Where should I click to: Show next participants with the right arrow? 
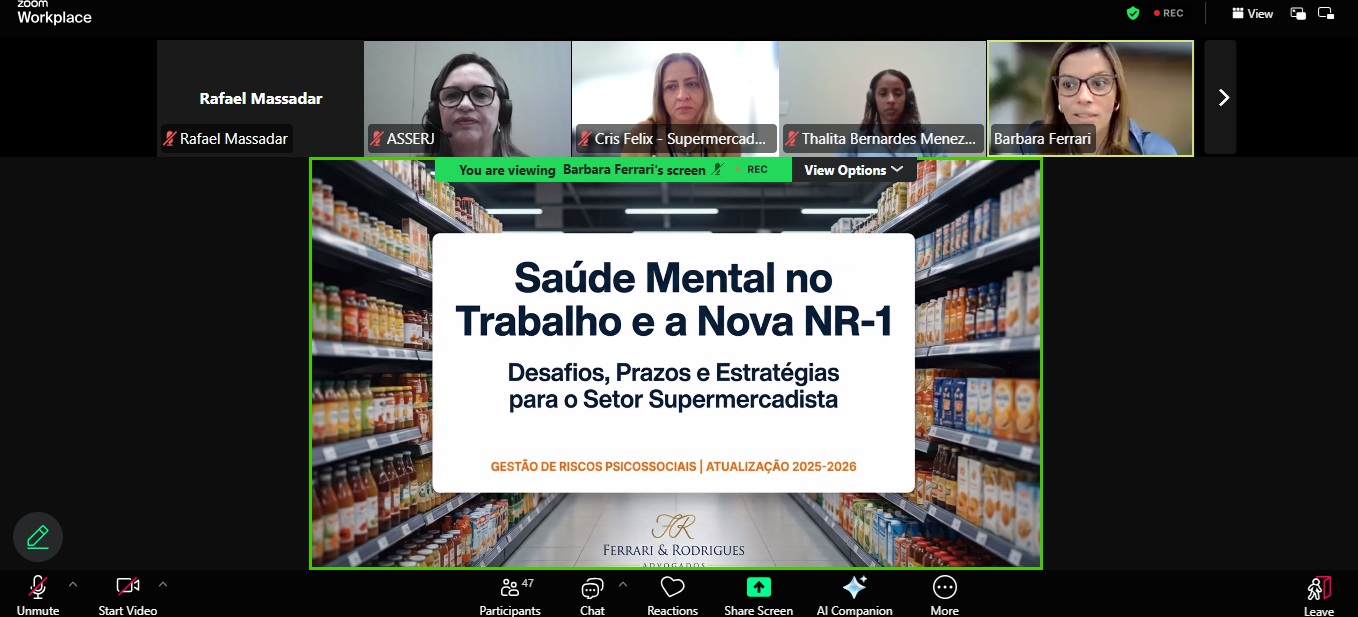click(x=1222, y=98)
